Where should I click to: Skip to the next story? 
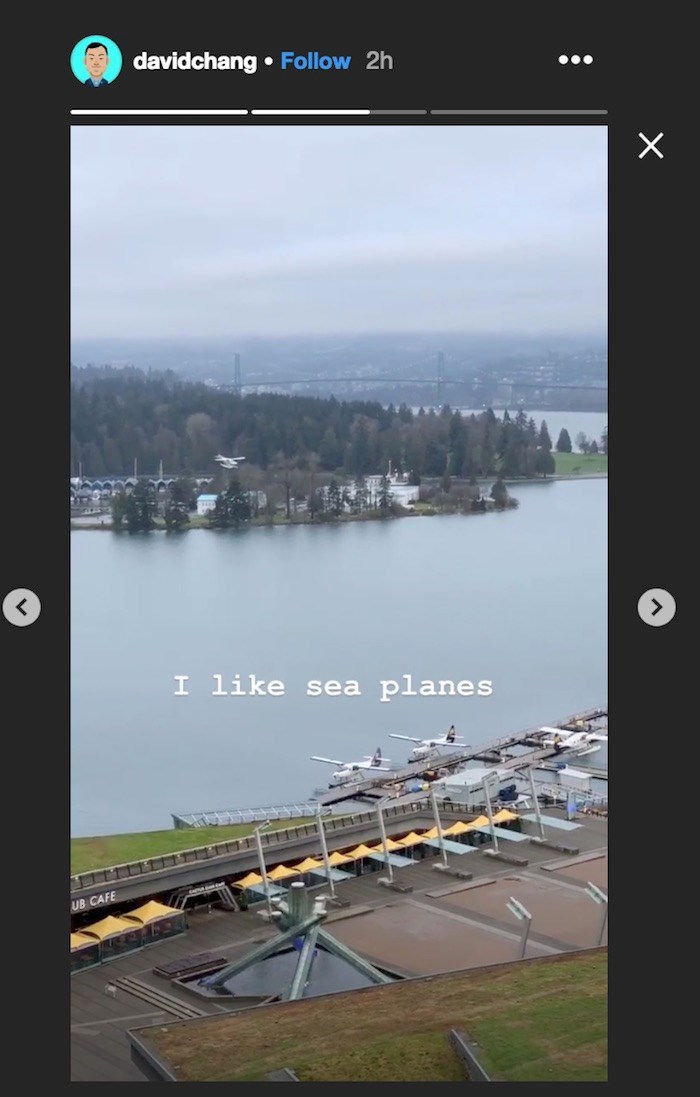pyautogui.click(x=656, y=607)
